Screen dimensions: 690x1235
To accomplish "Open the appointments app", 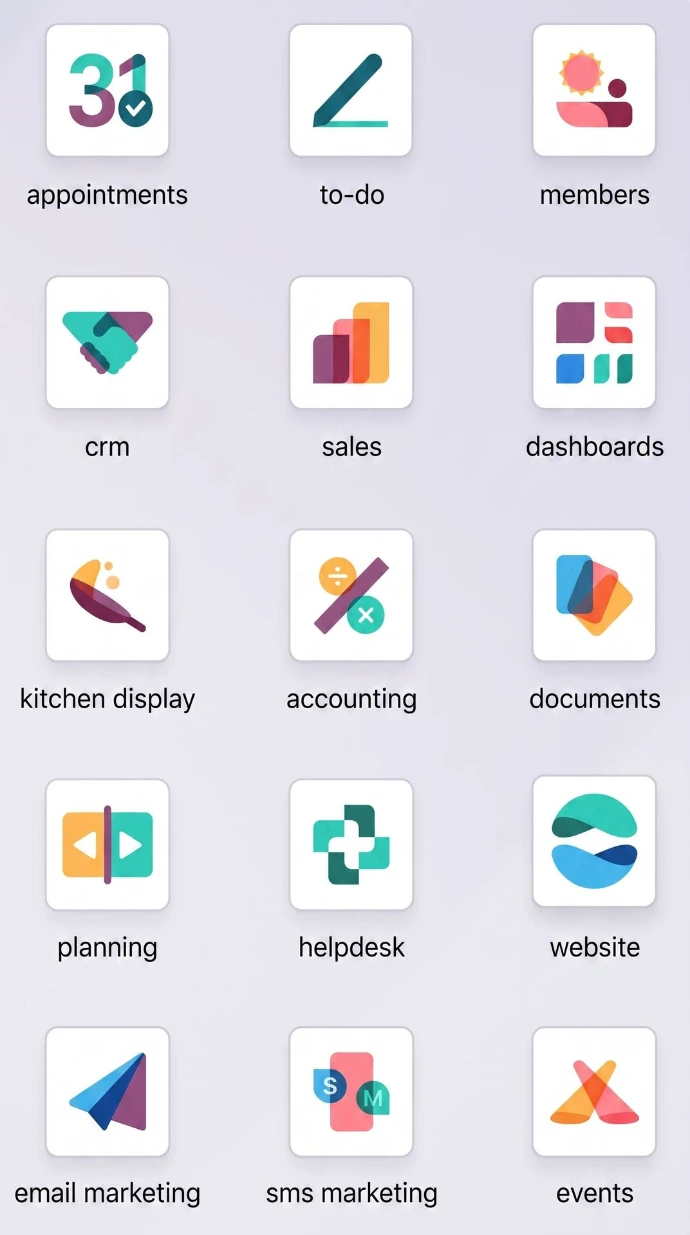I will (107, 90).
